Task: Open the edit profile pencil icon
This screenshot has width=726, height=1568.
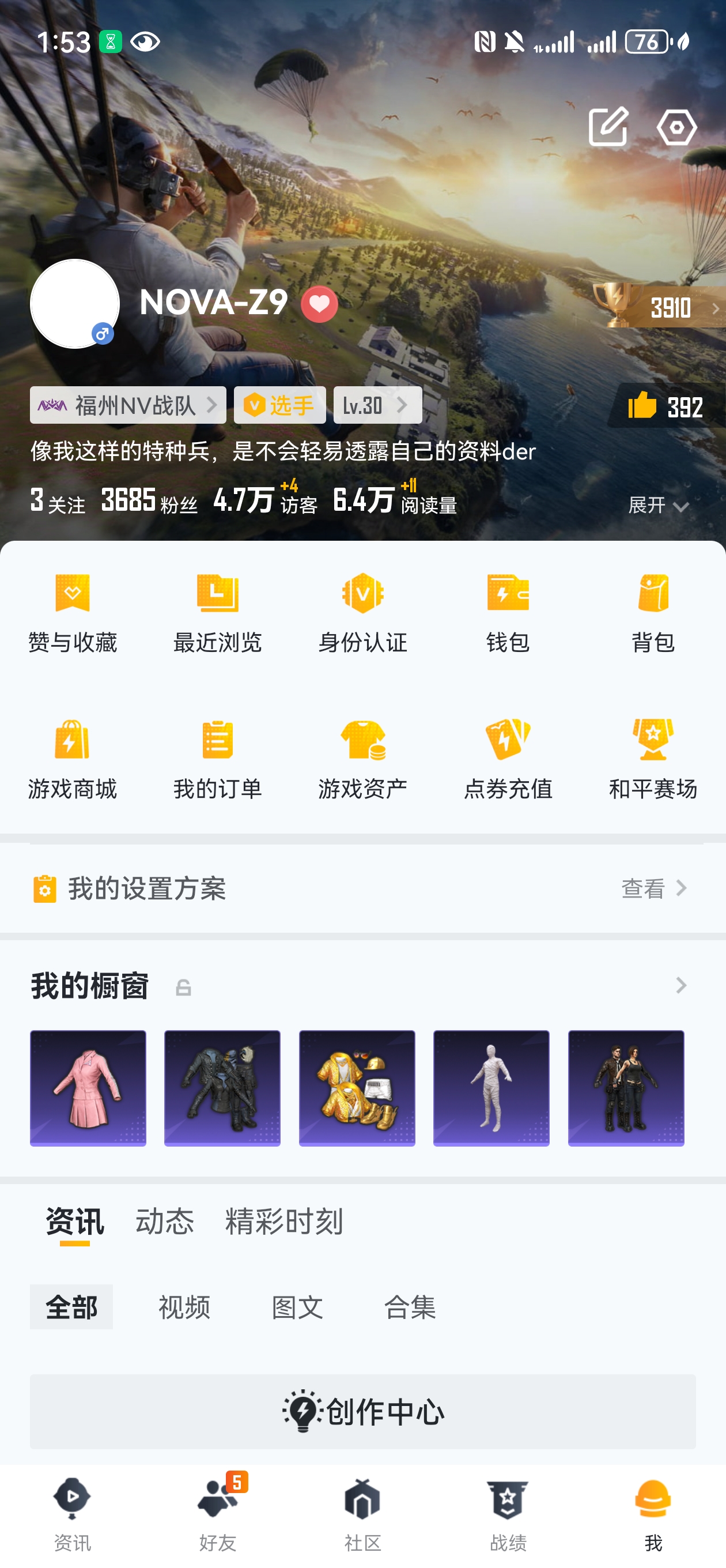Action: (607, 127)
